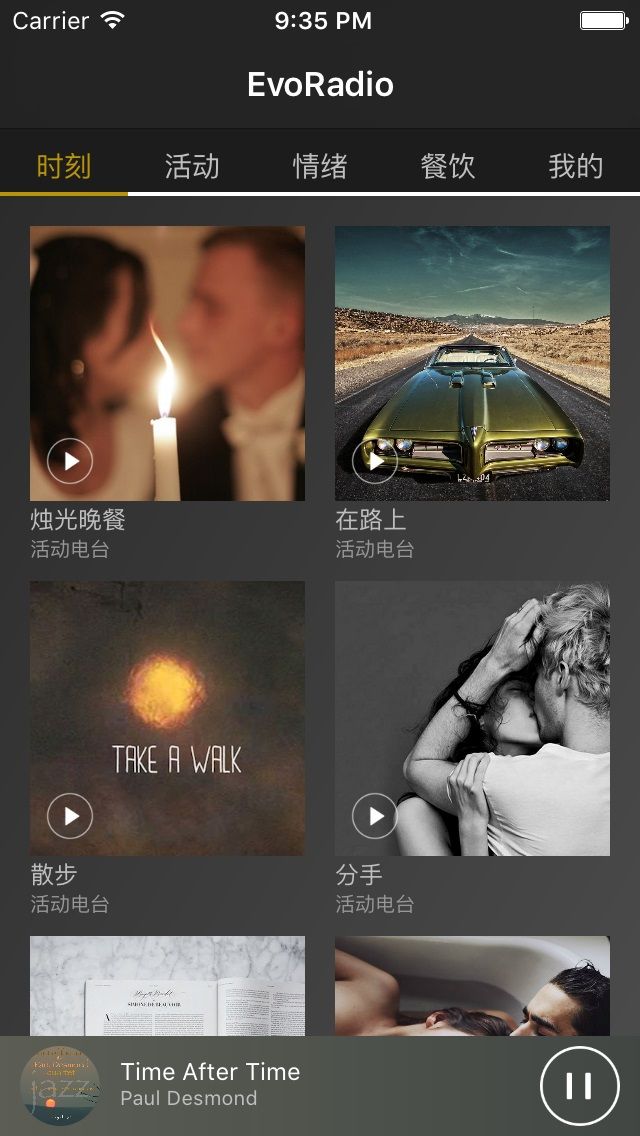Pause Time After Time playback
This screenshot has width=640, height=1136.
[x=580, y=1086]
